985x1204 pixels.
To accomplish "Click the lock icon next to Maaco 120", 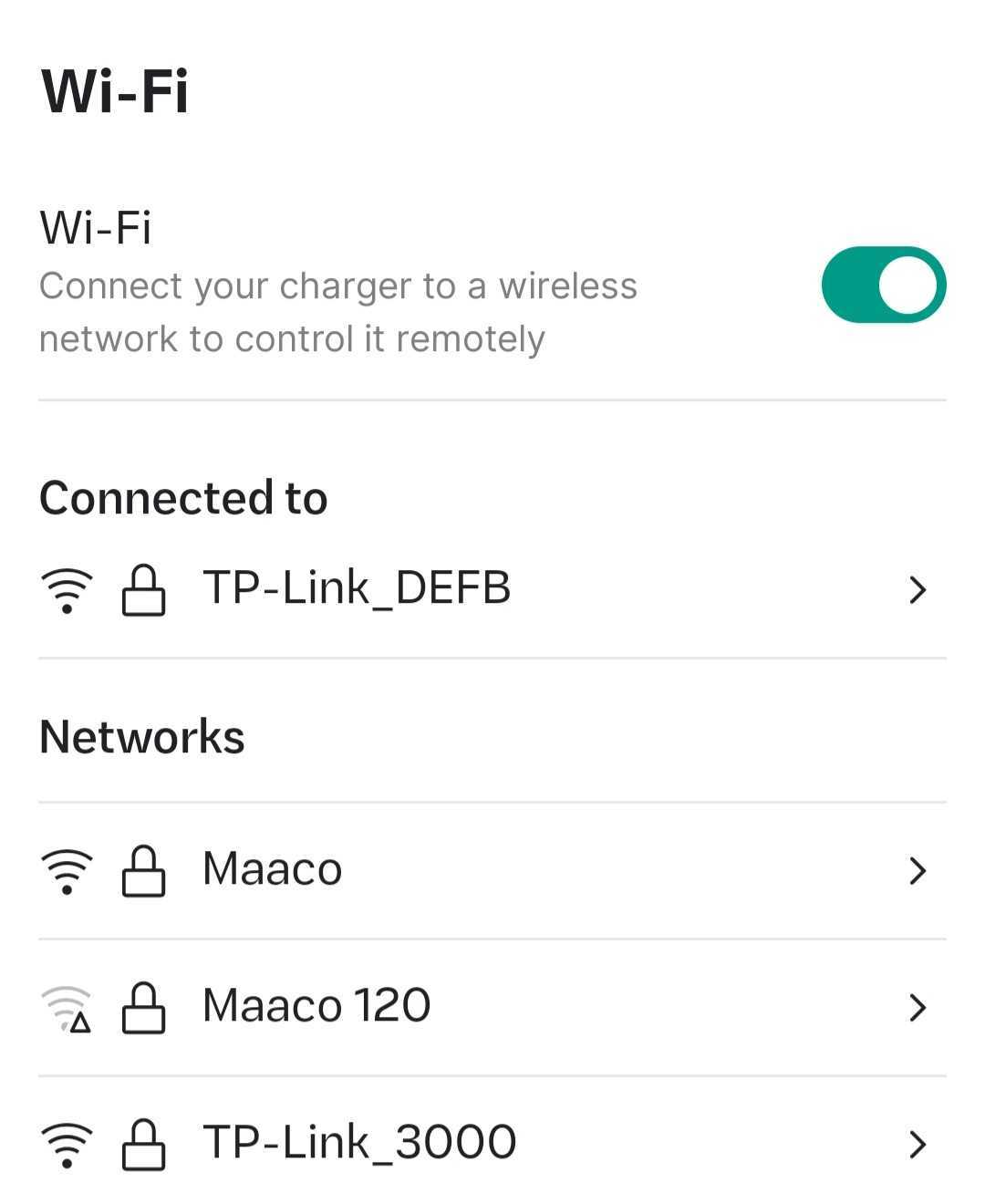I will click(x=144, y=1007).
